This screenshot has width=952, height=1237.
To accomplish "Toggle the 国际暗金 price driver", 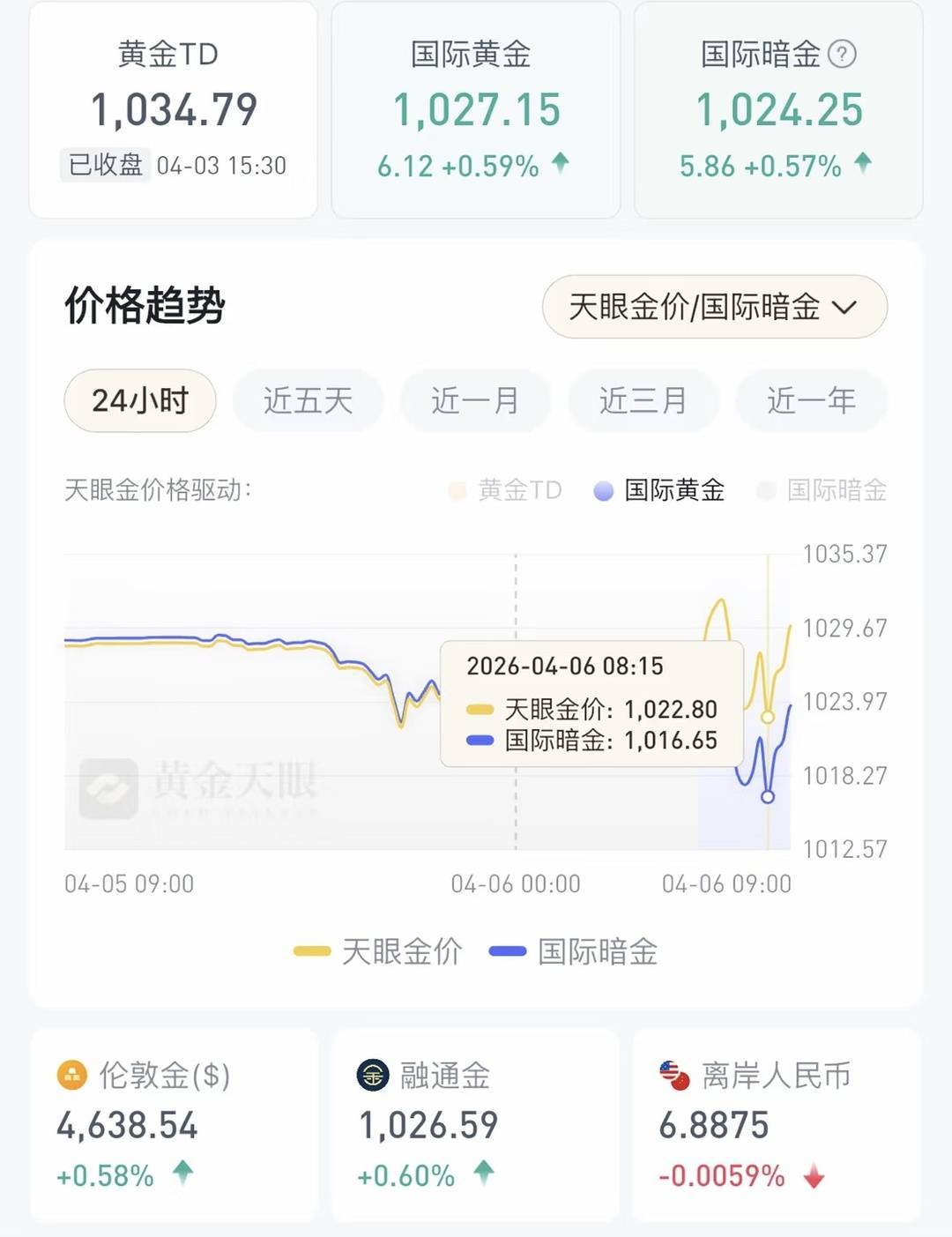I will click(x=822, y=490).
